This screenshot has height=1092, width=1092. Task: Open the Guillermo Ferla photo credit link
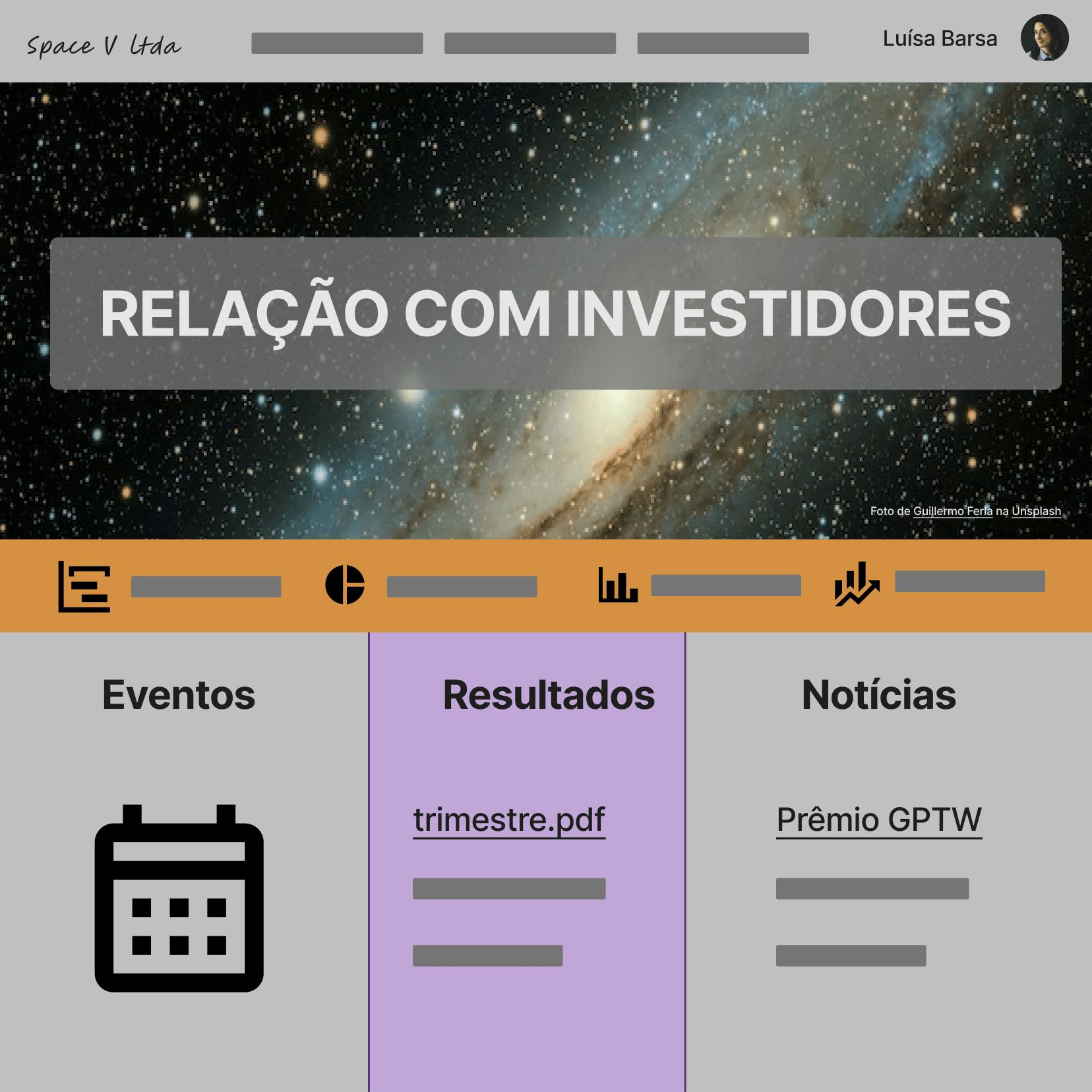[x=952, y=511]
